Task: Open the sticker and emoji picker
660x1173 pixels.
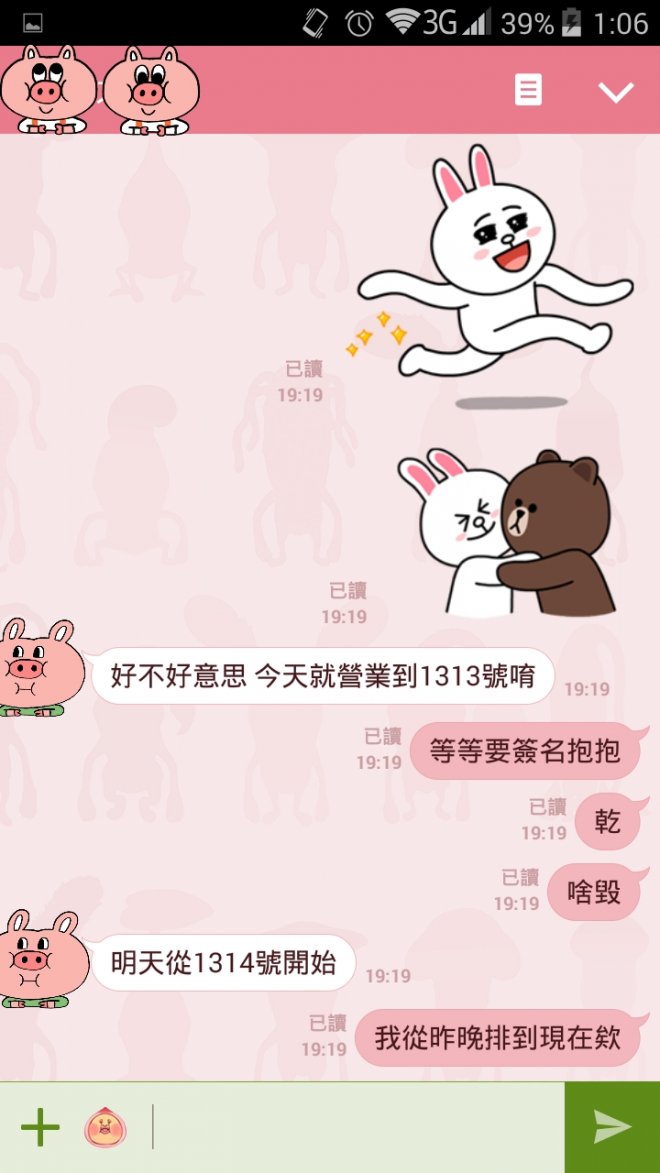Action: [105, 1127]
